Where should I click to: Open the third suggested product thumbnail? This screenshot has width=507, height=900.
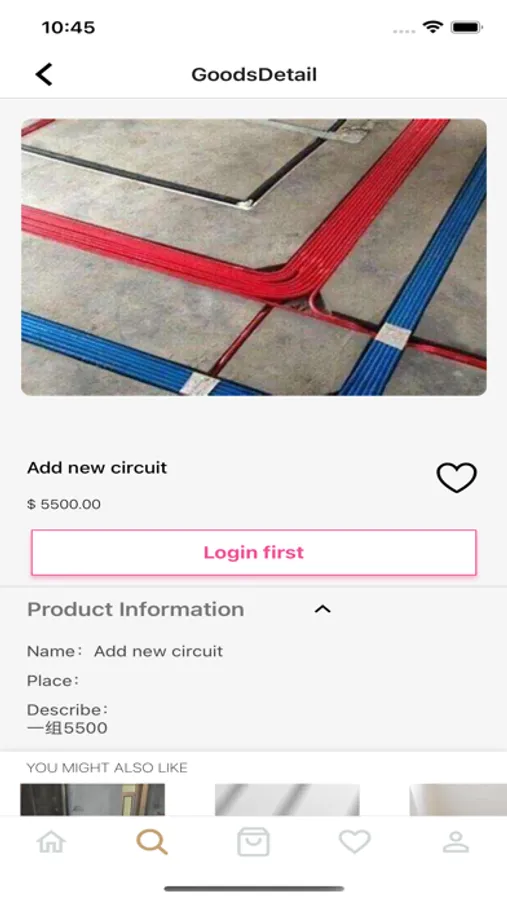tap(458, 800)
